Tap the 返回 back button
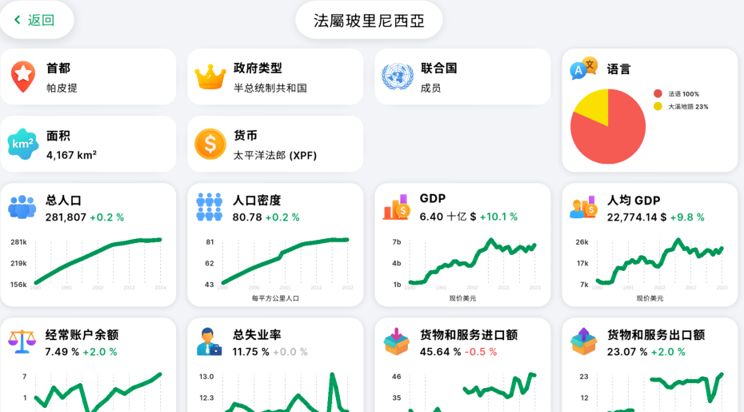 (x=35, y=20)
